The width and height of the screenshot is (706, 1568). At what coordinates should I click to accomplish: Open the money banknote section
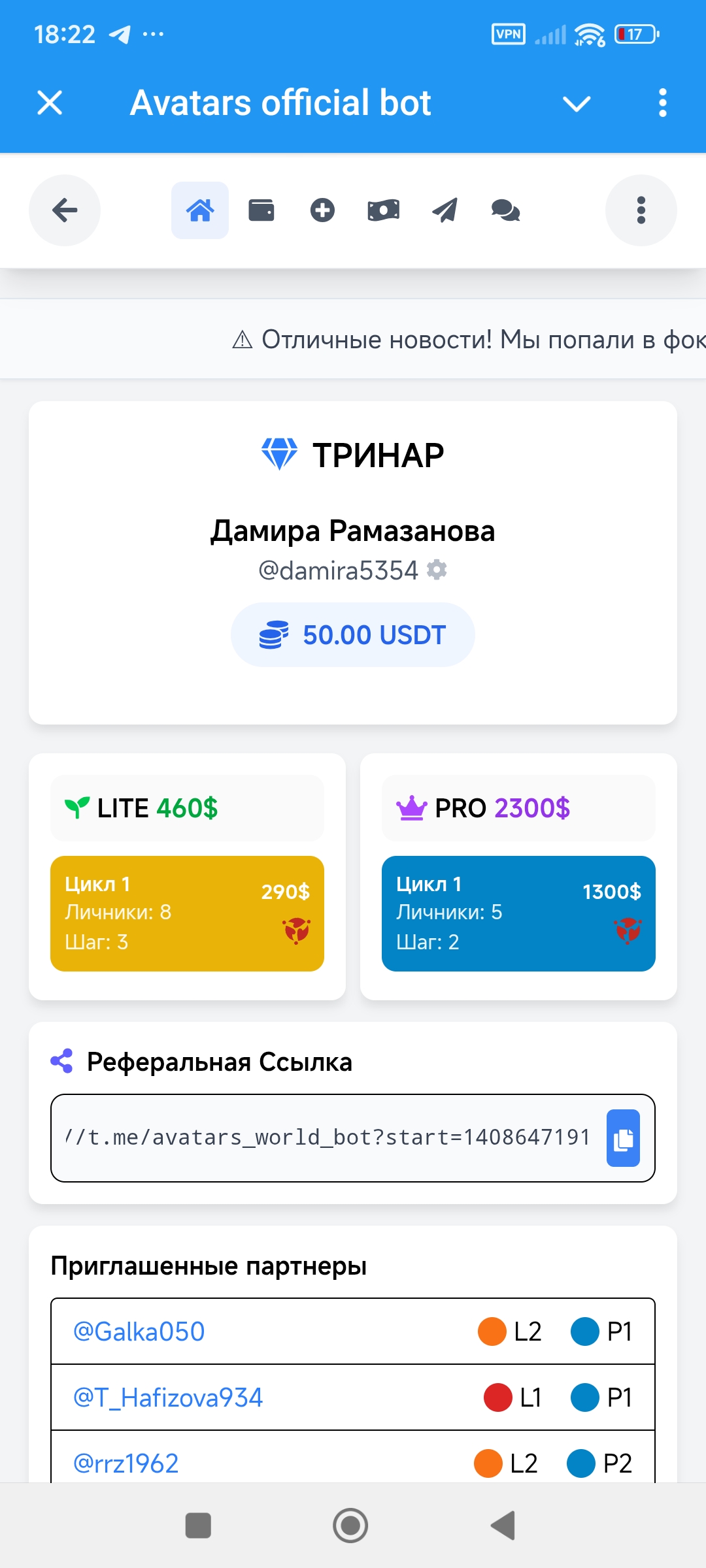click(x=384, y=210)
